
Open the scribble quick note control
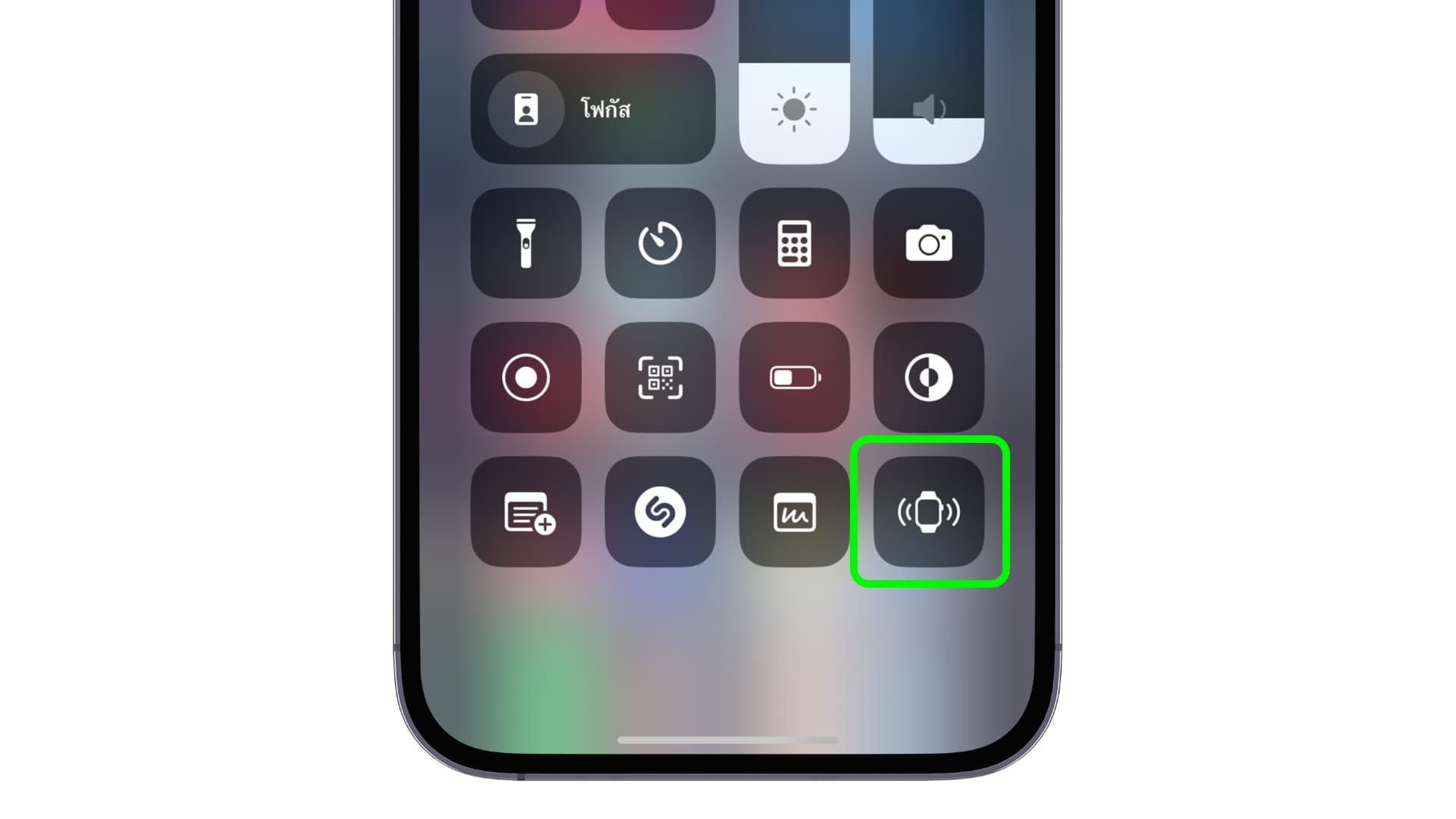click(x=794, y=512)
